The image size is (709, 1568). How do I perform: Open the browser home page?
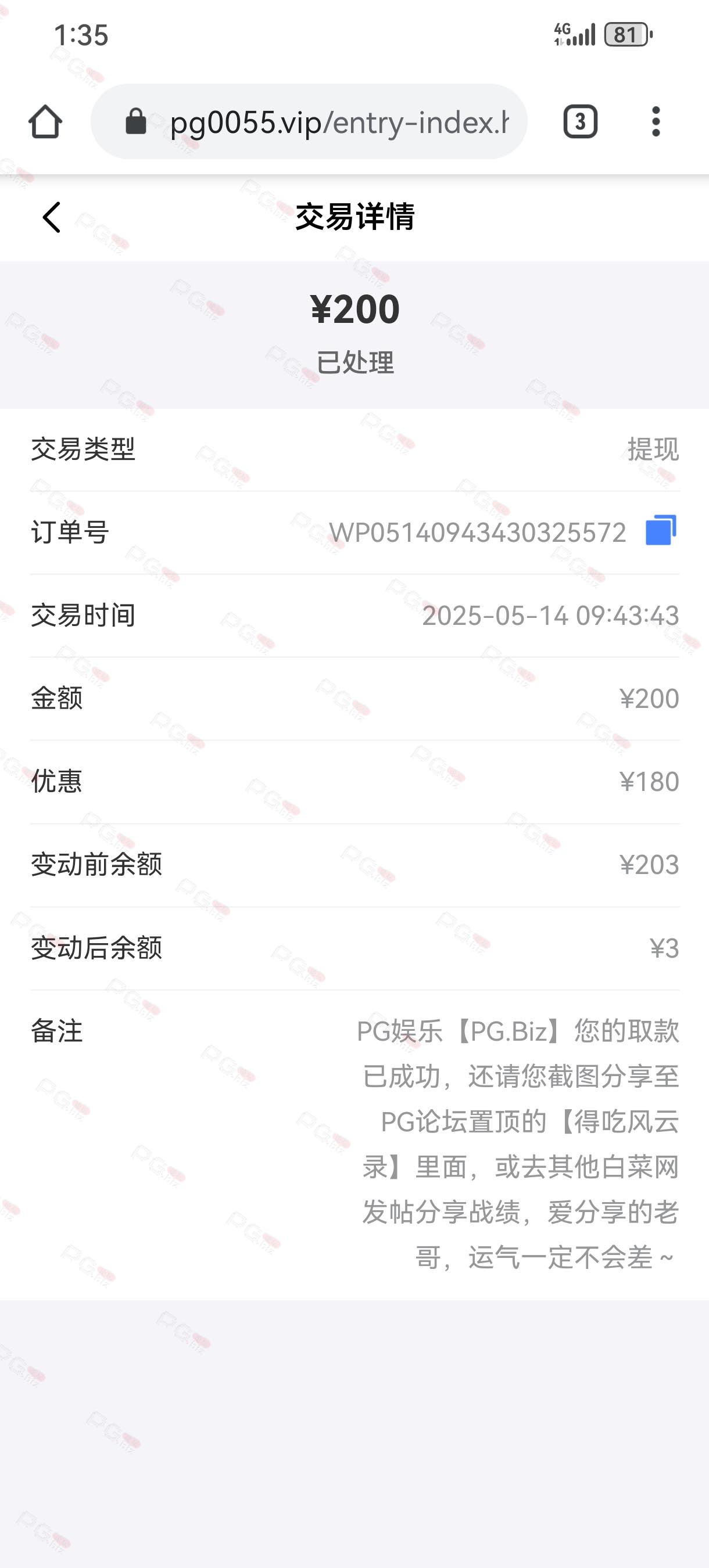[x=45, y=122]
